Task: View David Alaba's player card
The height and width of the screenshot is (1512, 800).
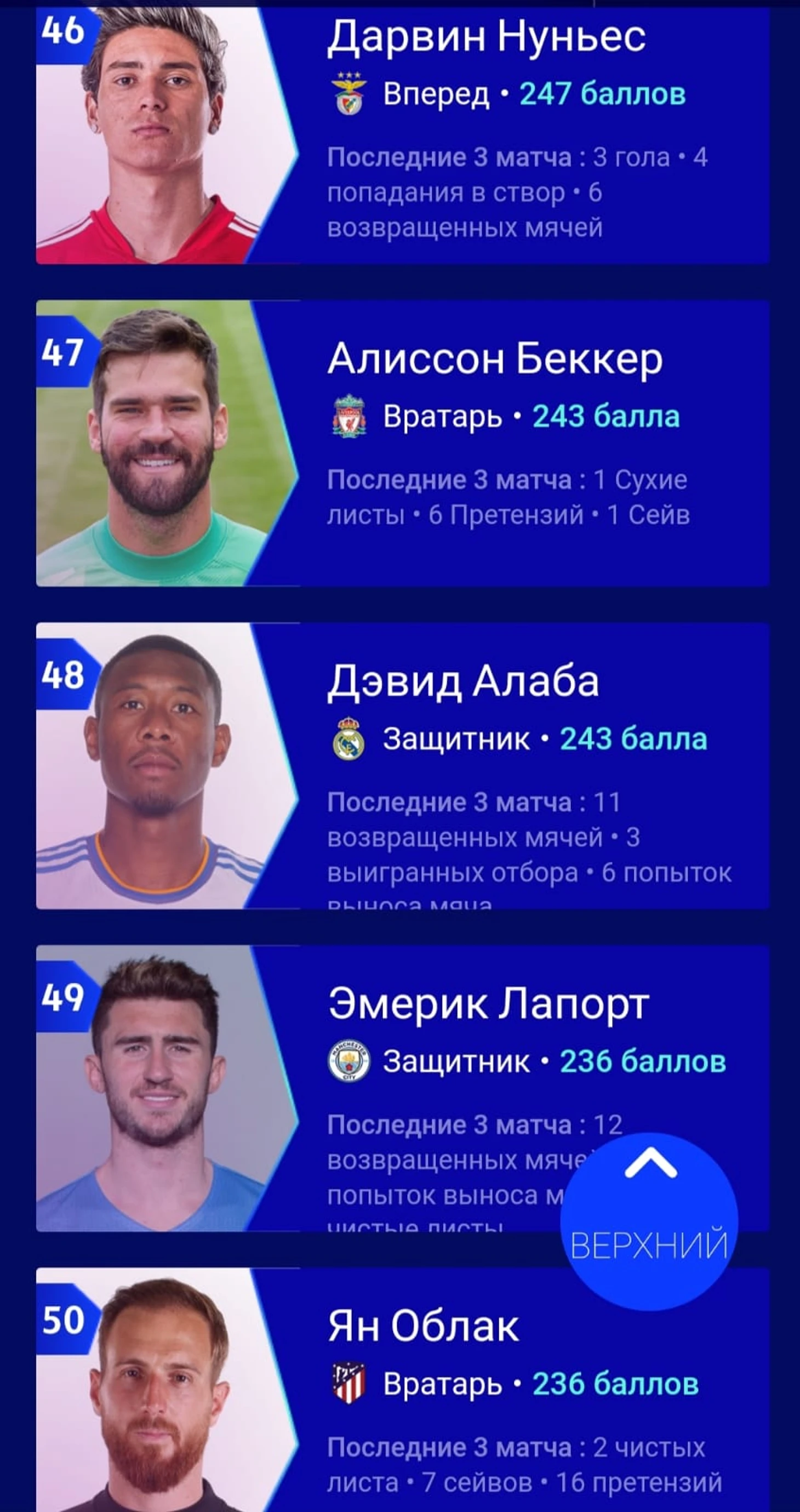Action: 402,765
